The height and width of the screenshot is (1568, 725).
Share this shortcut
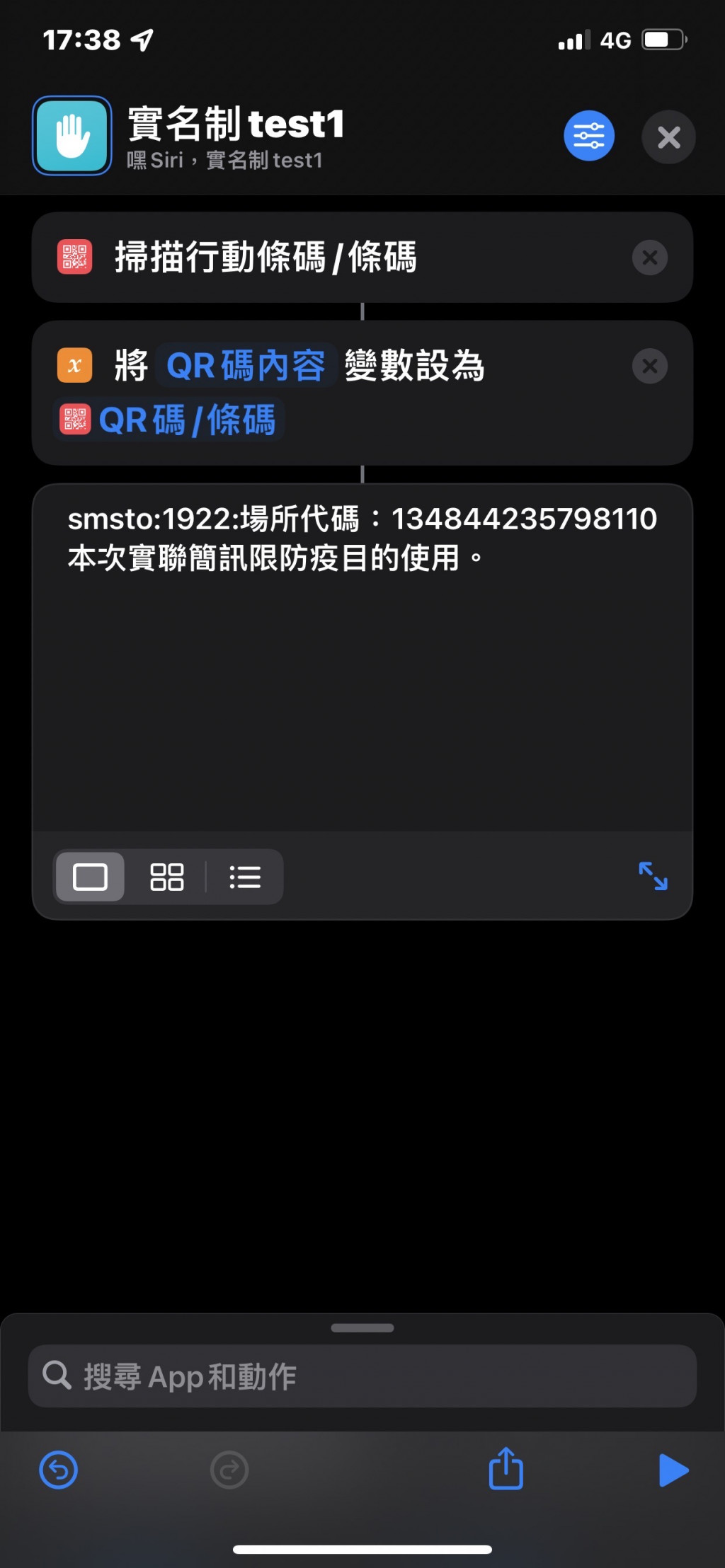click(506, 1469)
